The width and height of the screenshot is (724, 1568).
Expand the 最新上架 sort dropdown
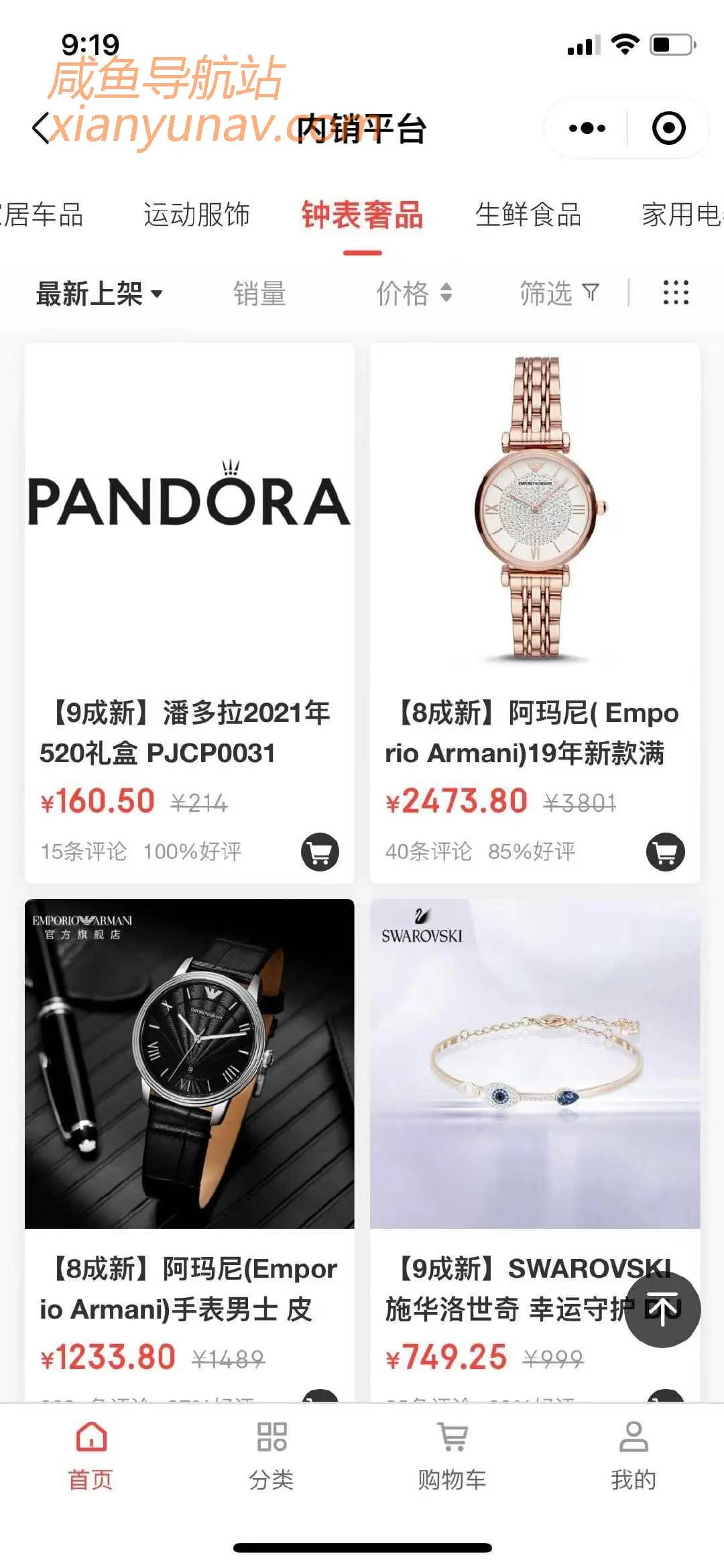click(x=99, y=294)
